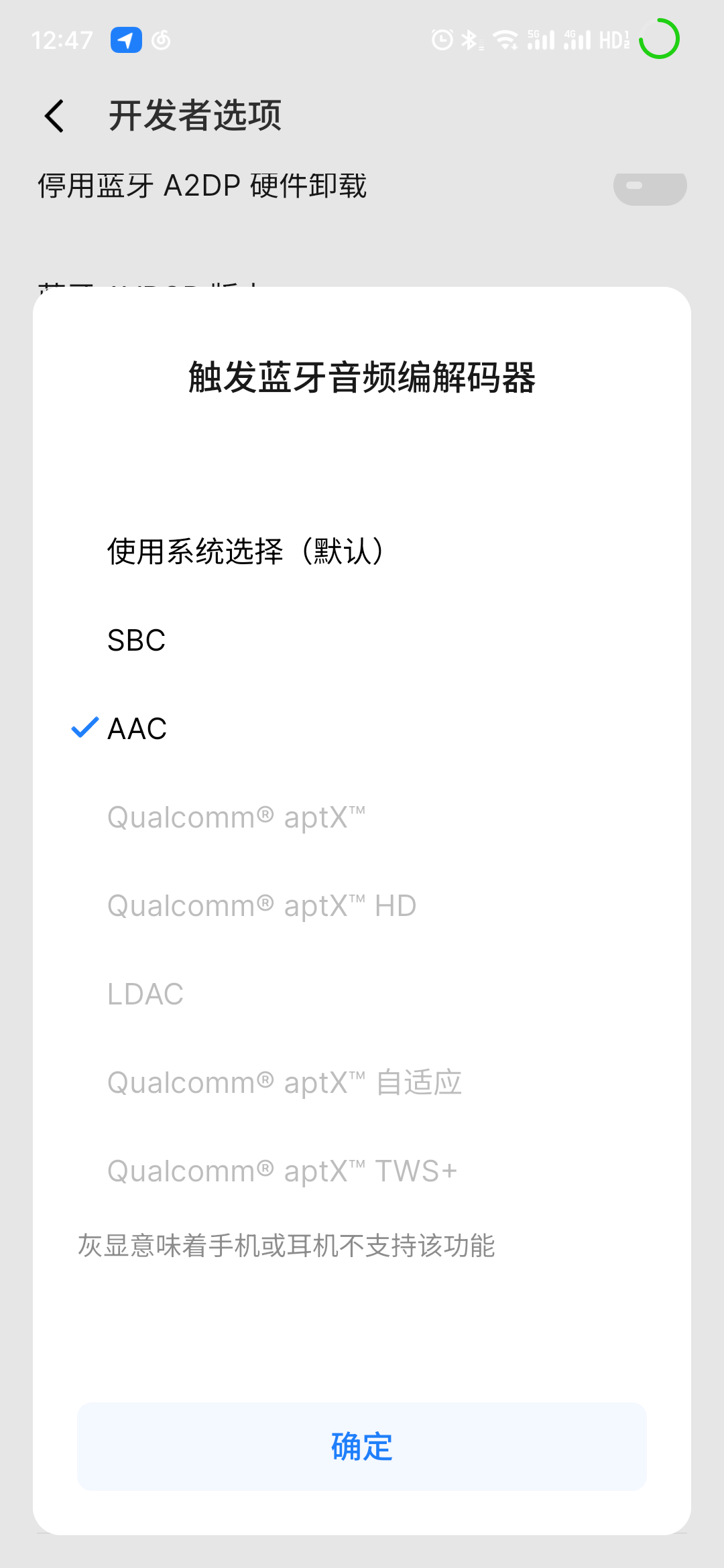Viewport: 724px width, 1568px height.
Task: Select 使用系统选择（默认）codec option
Action: tap(246, 551)
